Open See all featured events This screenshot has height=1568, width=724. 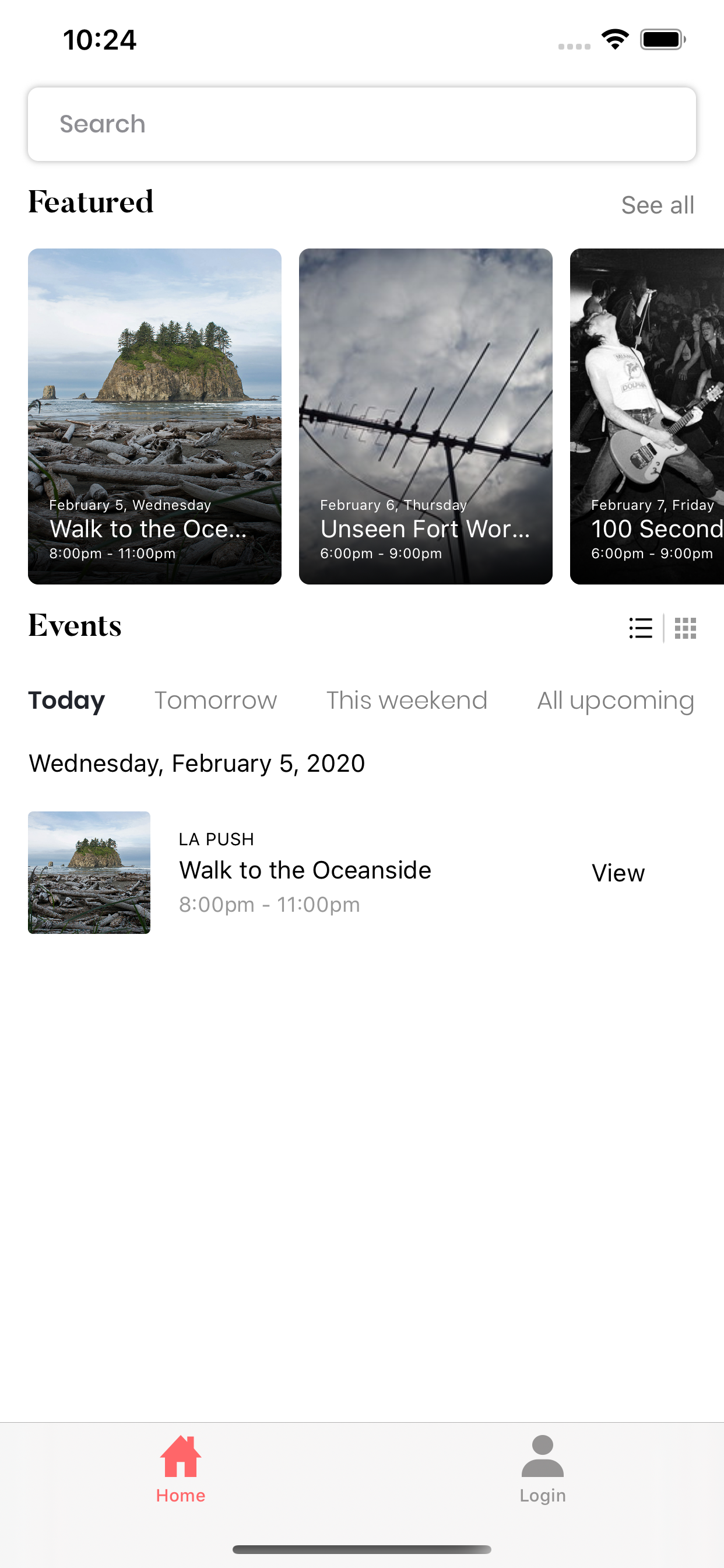click(657, 205)
